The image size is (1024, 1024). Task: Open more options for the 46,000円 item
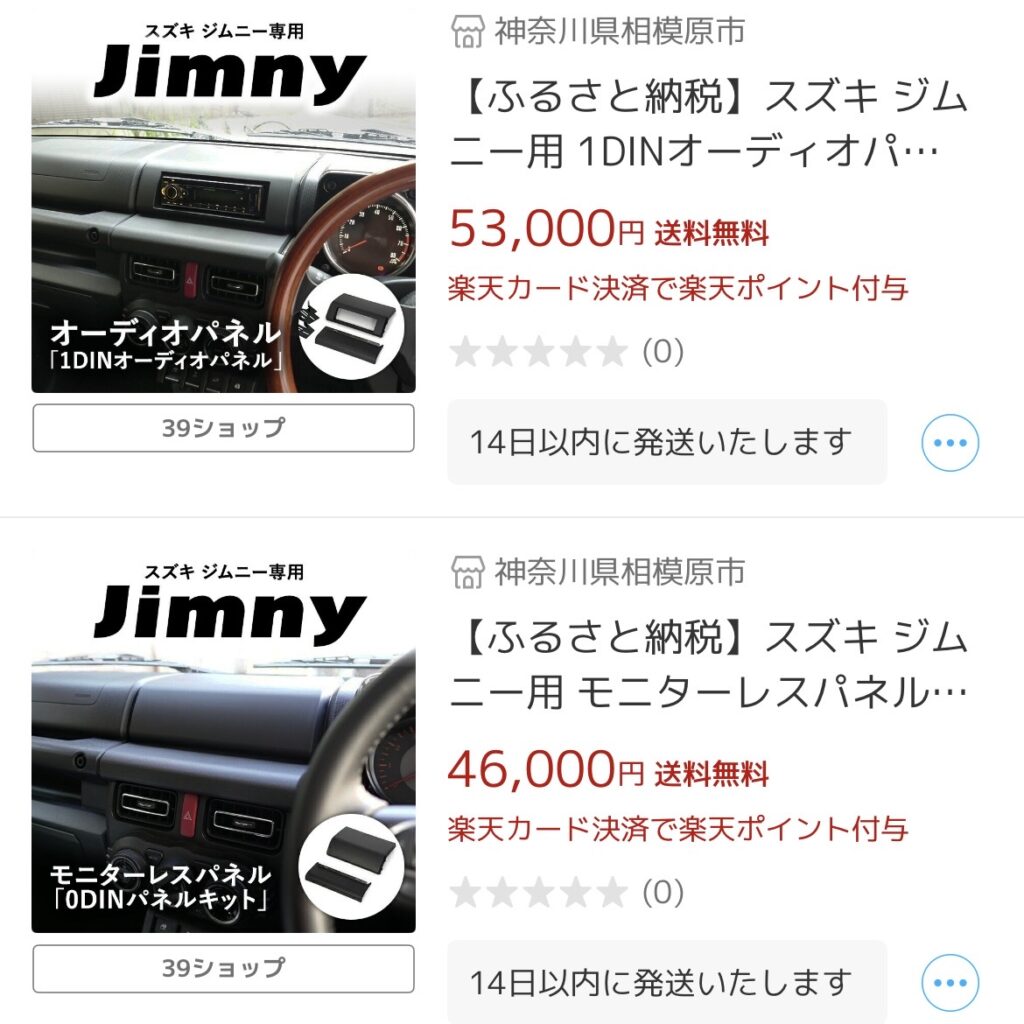tap(949, 983)
